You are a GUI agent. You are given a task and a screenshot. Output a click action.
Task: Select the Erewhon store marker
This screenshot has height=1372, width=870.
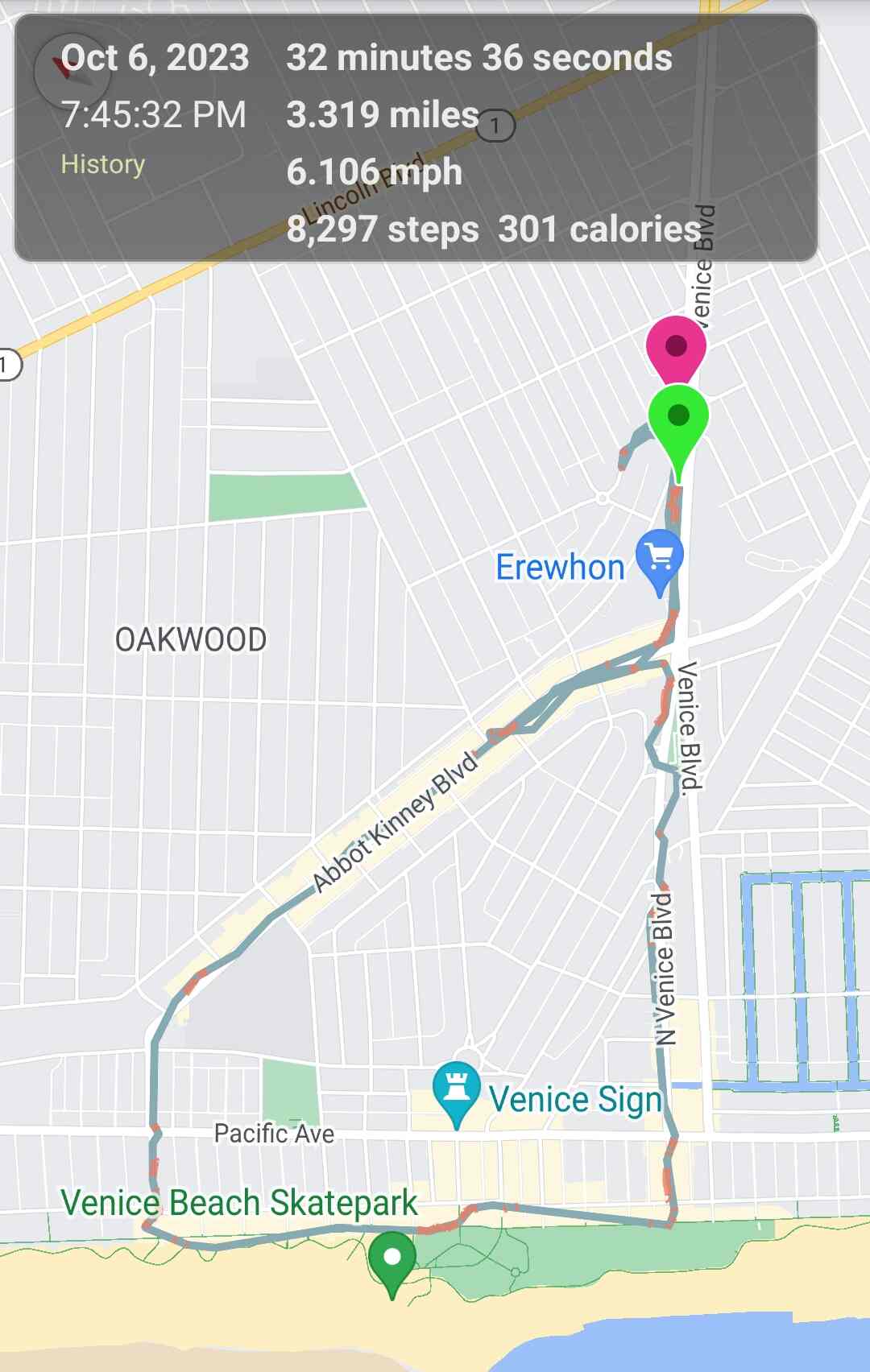click(x=659, y=557)
